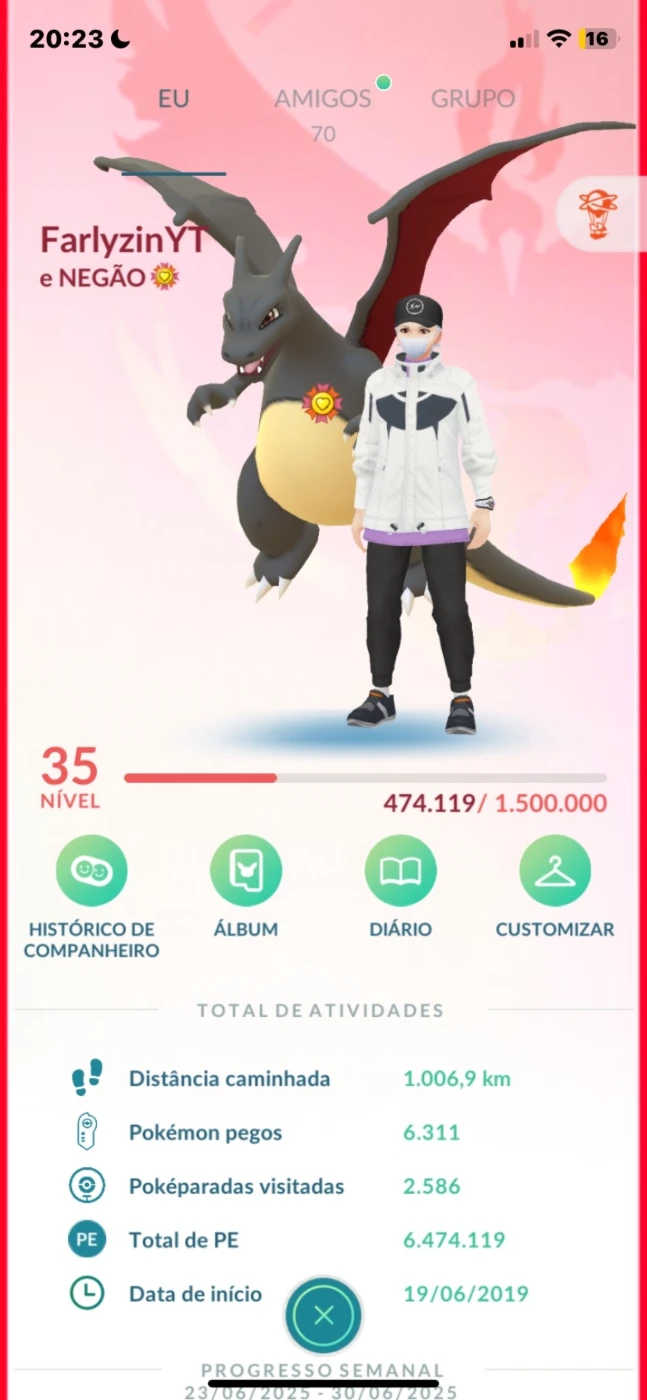Switch to the GRUPO tab
Viewport: 647px width, 1400px height.
point(473,99)
